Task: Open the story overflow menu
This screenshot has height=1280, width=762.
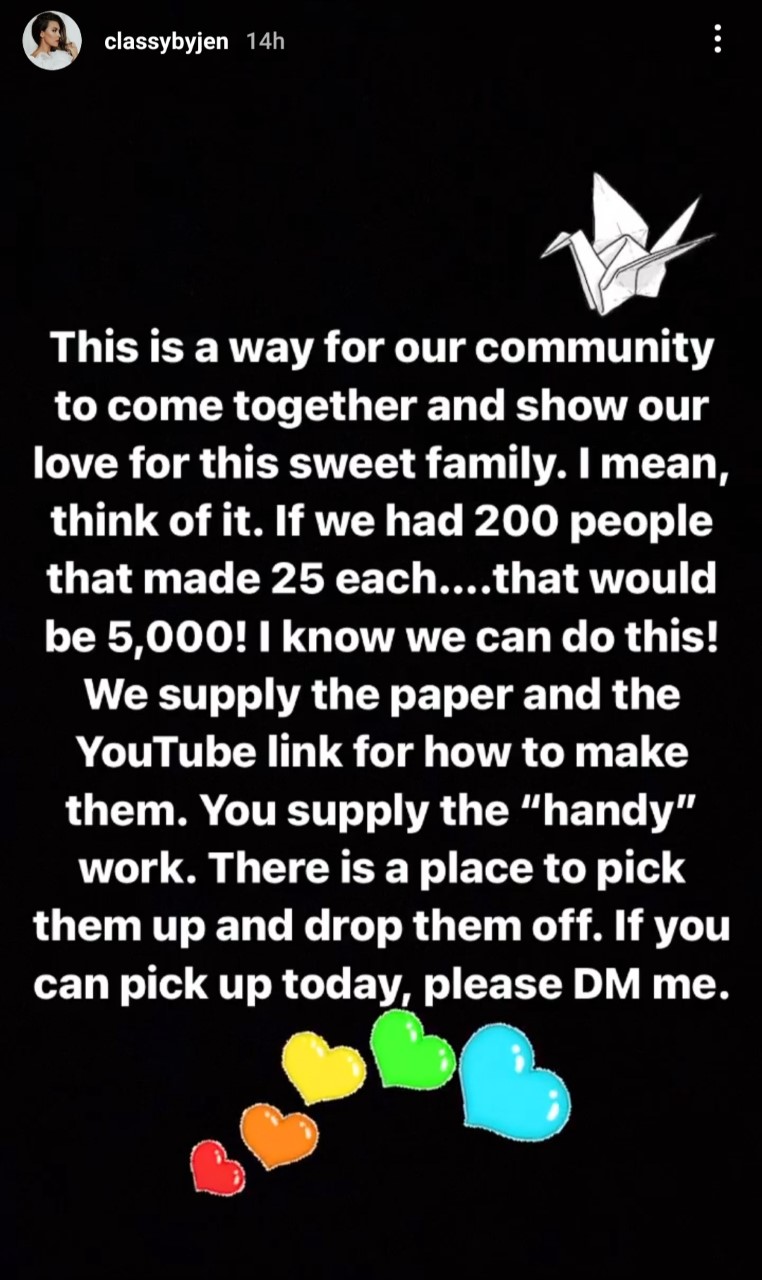Action: tap(717, 40)
